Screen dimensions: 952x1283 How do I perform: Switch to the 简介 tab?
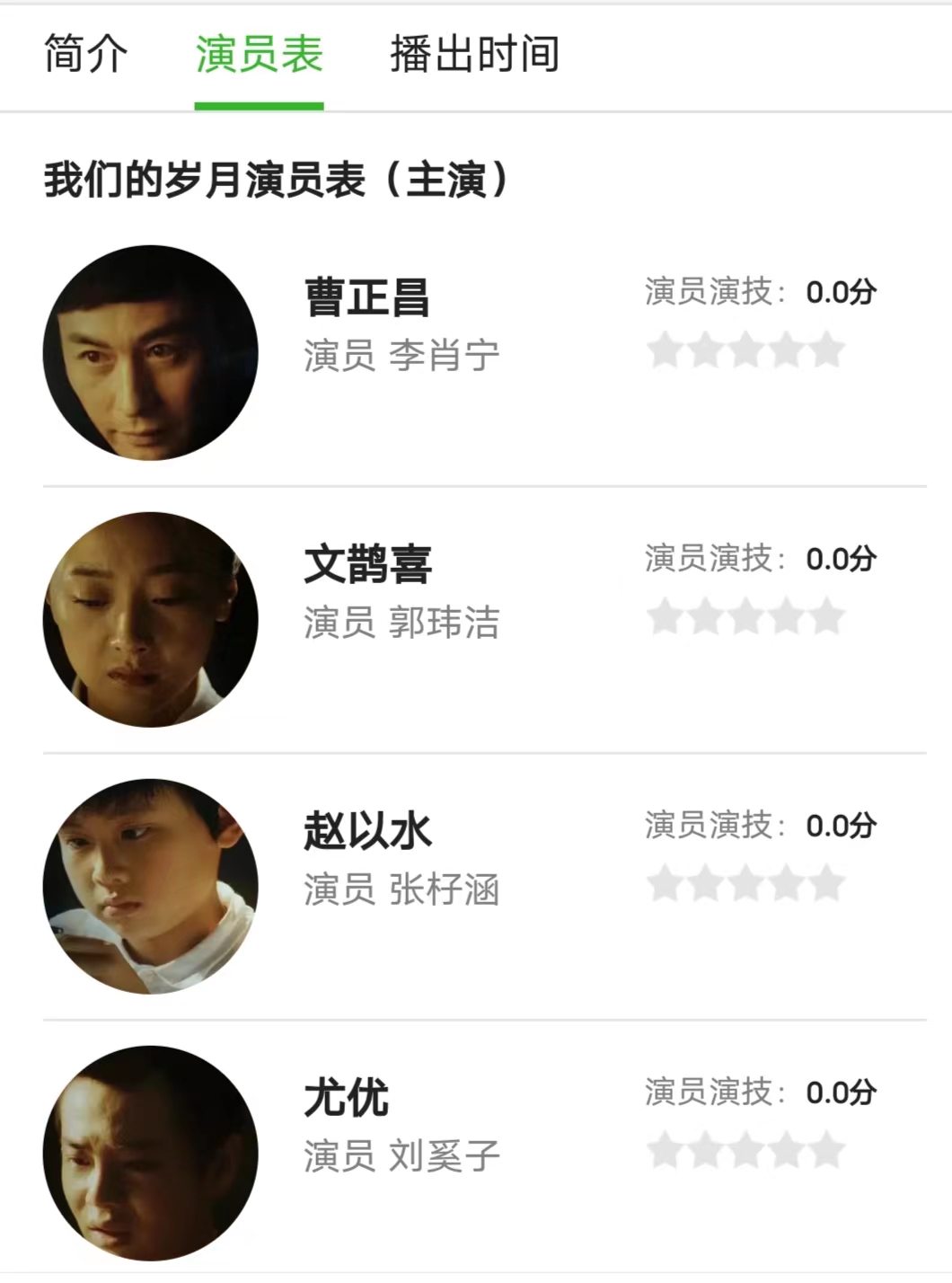85,54
